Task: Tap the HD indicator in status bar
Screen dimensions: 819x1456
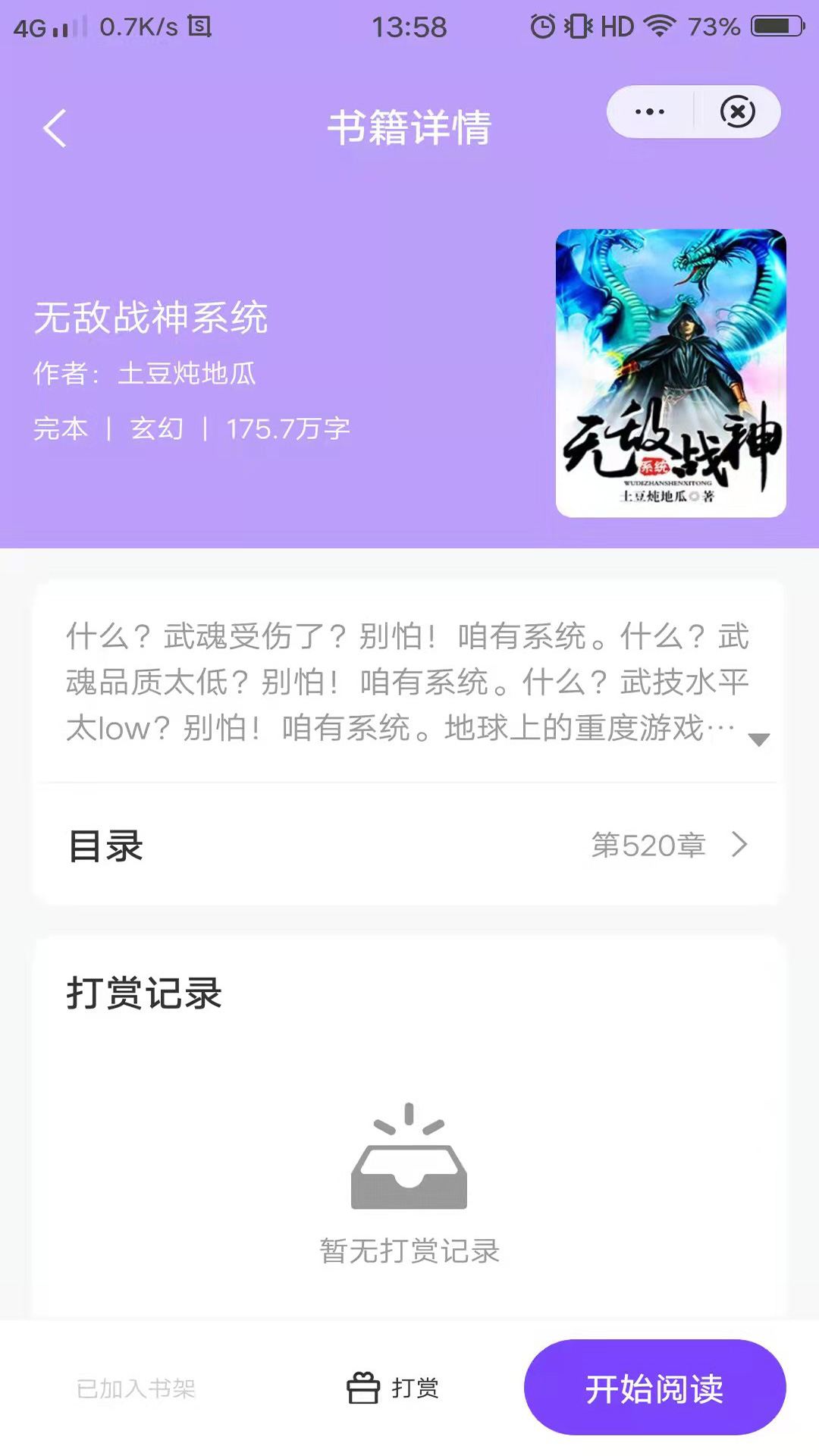Action: (x=616, y=25)
